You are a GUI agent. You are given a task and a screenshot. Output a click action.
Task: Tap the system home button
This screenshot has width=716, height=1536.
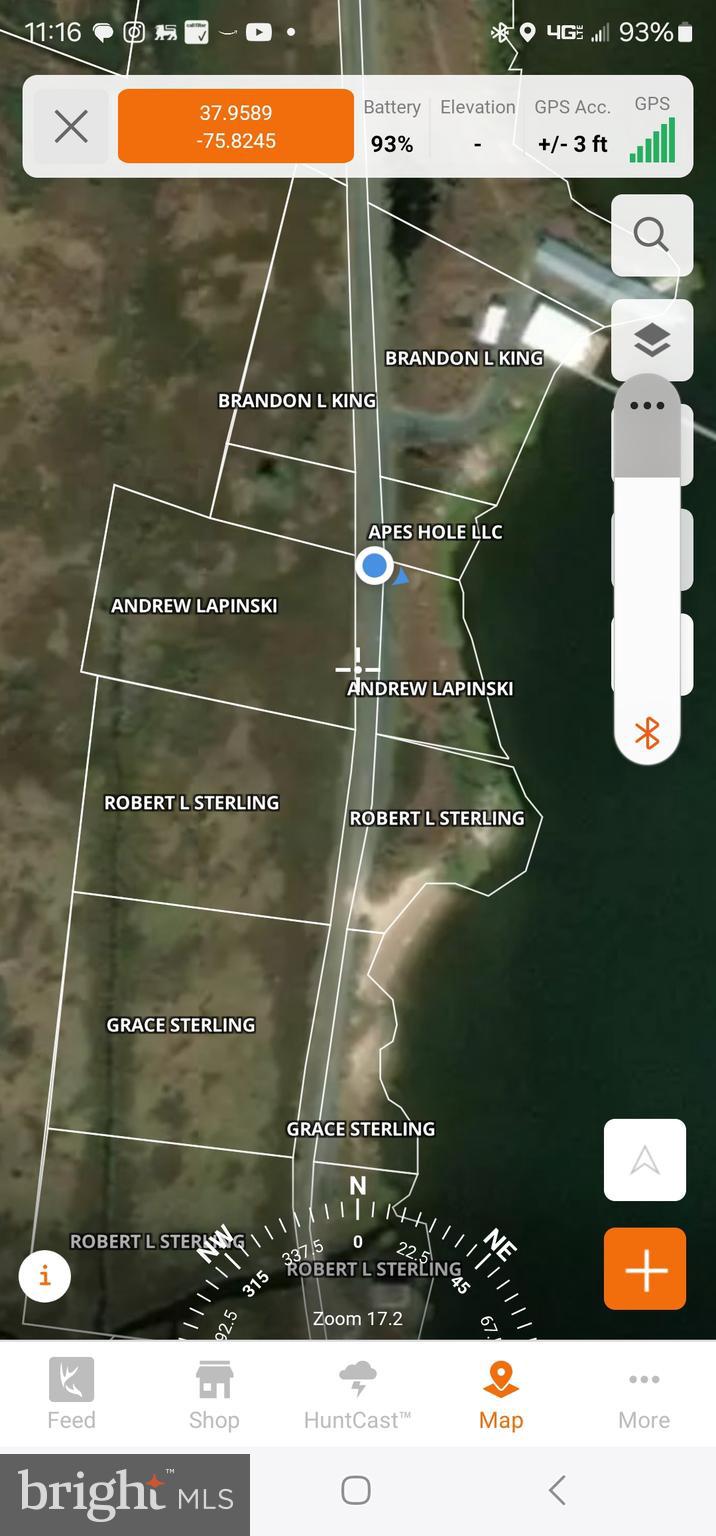point(356,1490)
